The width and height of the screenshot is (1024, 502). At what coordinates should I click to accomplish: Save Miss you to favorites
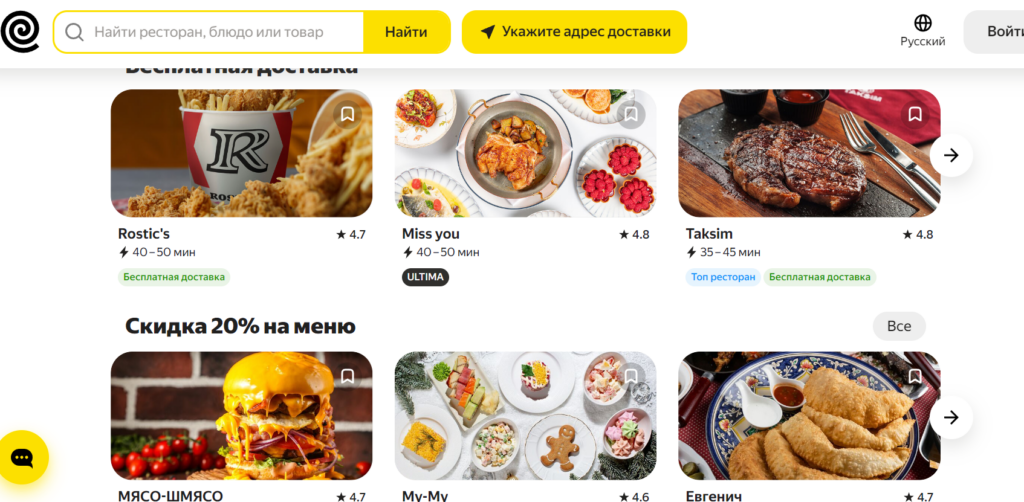[x=631, y=114]
